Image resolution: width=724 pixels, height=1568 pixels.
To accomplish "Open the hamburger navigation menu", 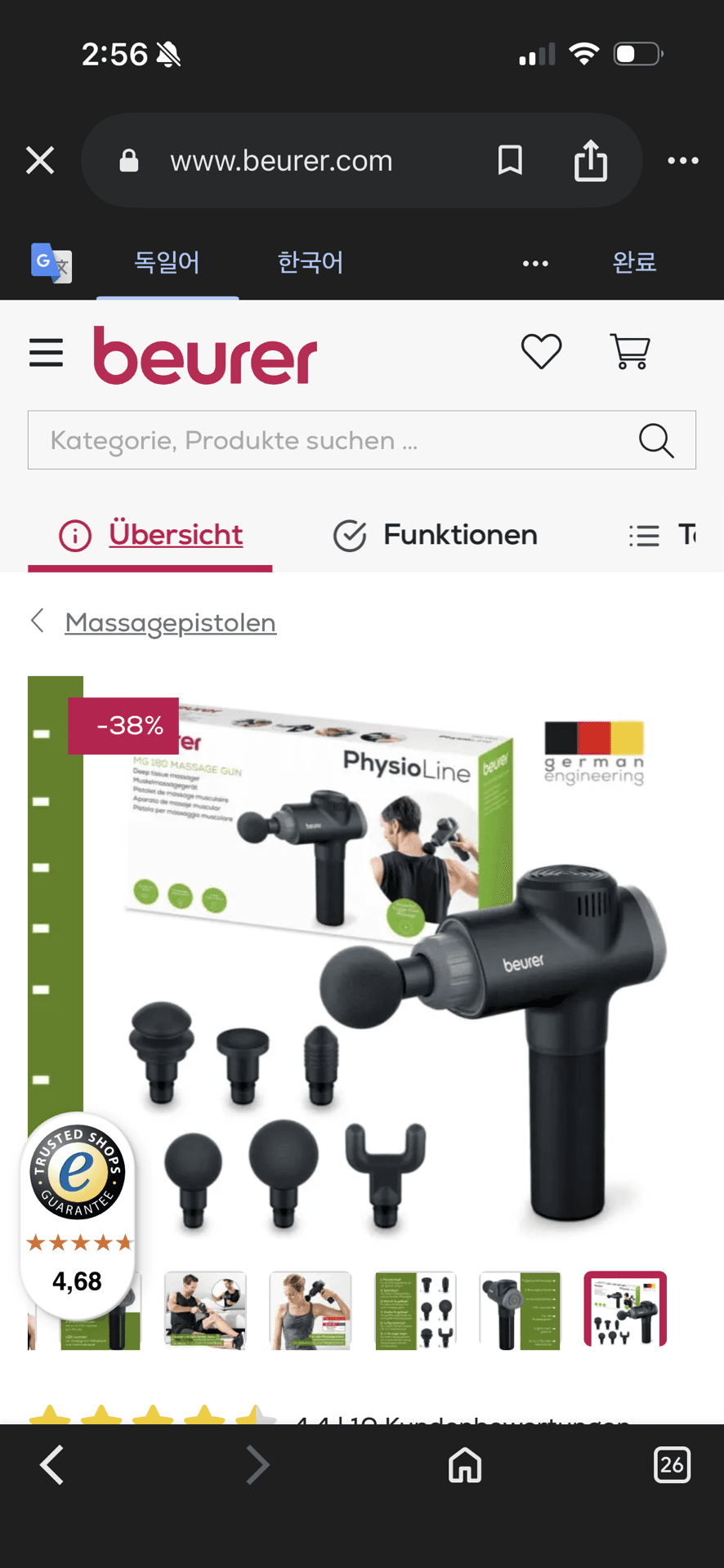I will (47, 353).
